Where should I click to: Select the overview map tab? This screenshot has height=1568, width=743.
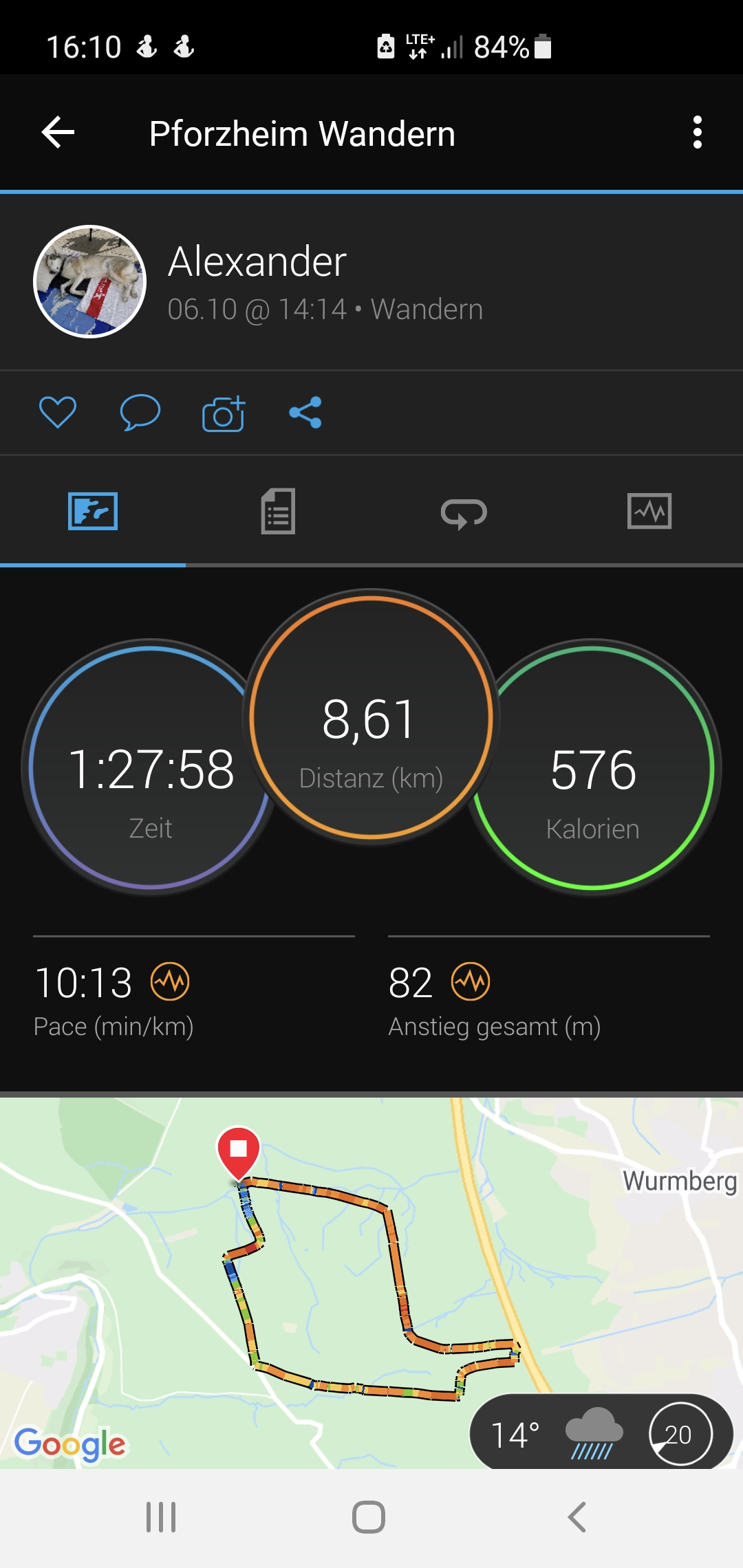click(93, 512)
